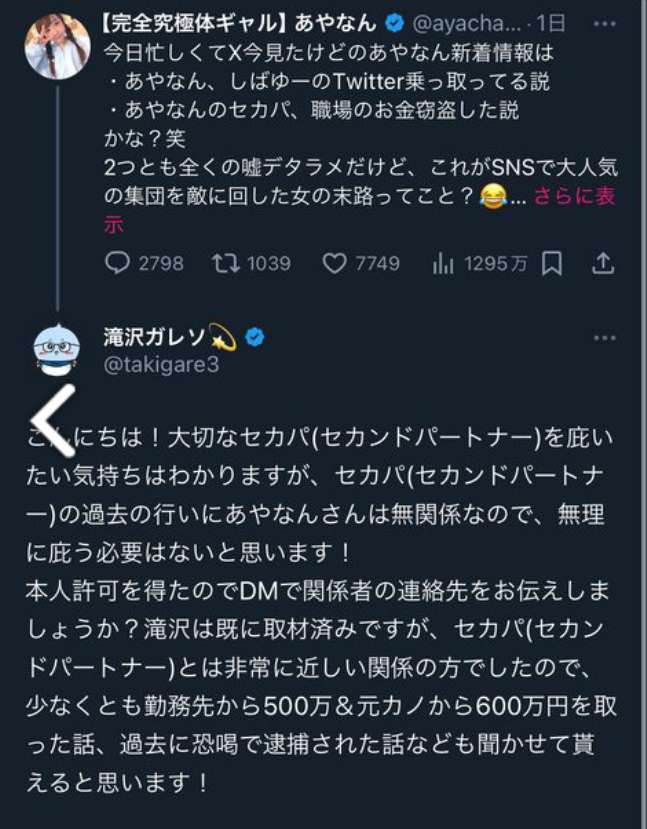This screenshot has height=829, width=647.
Task: Open あやなん's profile picture
Action: point(57,46)
